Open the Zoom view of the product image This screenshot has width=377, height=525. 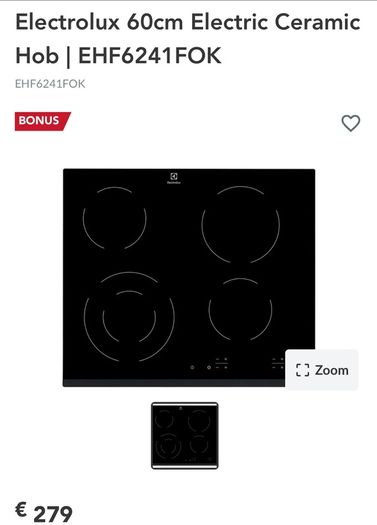[x=322, y=370]
